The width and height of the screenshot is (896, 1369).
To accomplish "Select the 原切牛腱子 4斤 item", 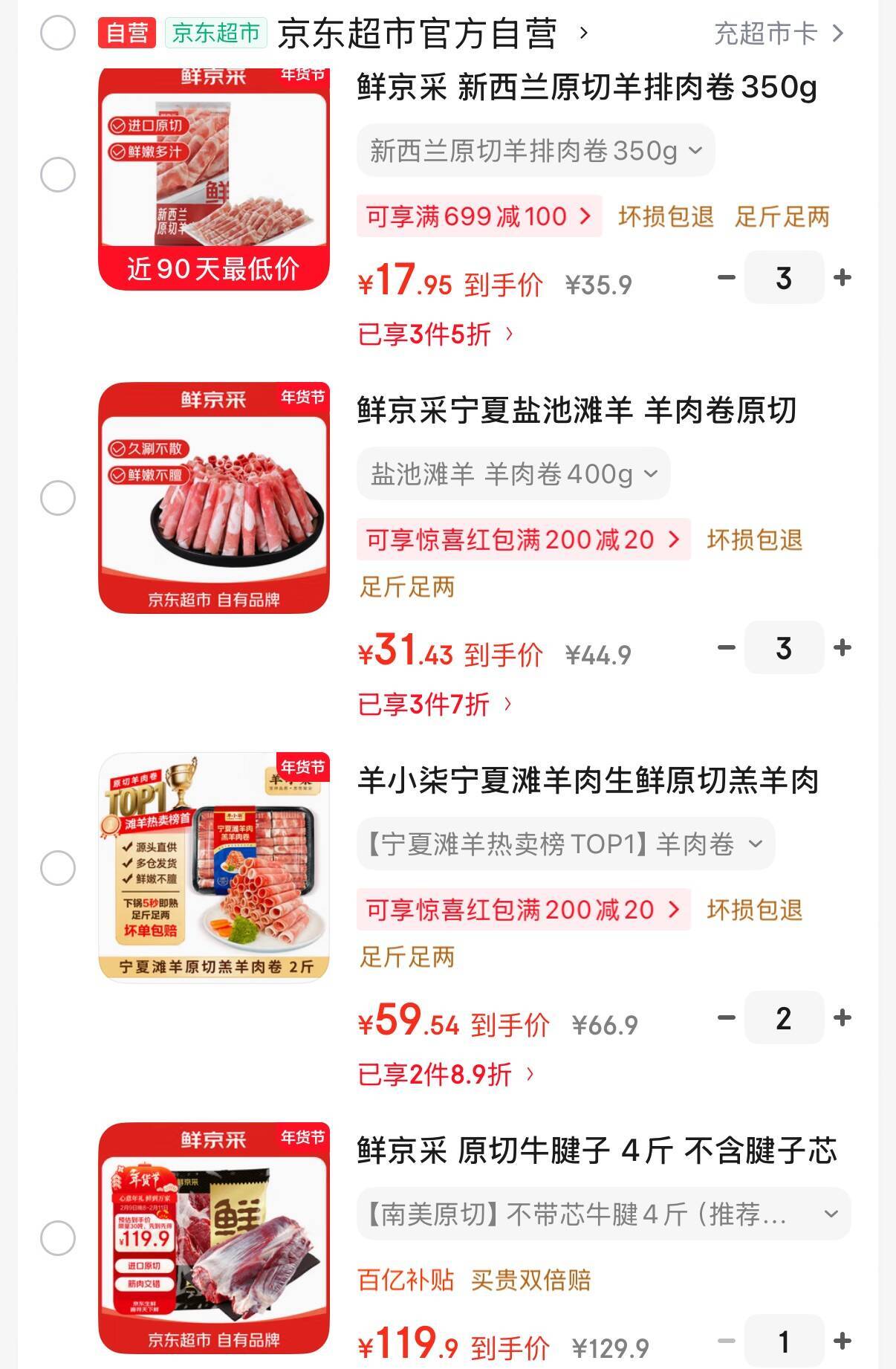I will click(x=58, y=1238).
